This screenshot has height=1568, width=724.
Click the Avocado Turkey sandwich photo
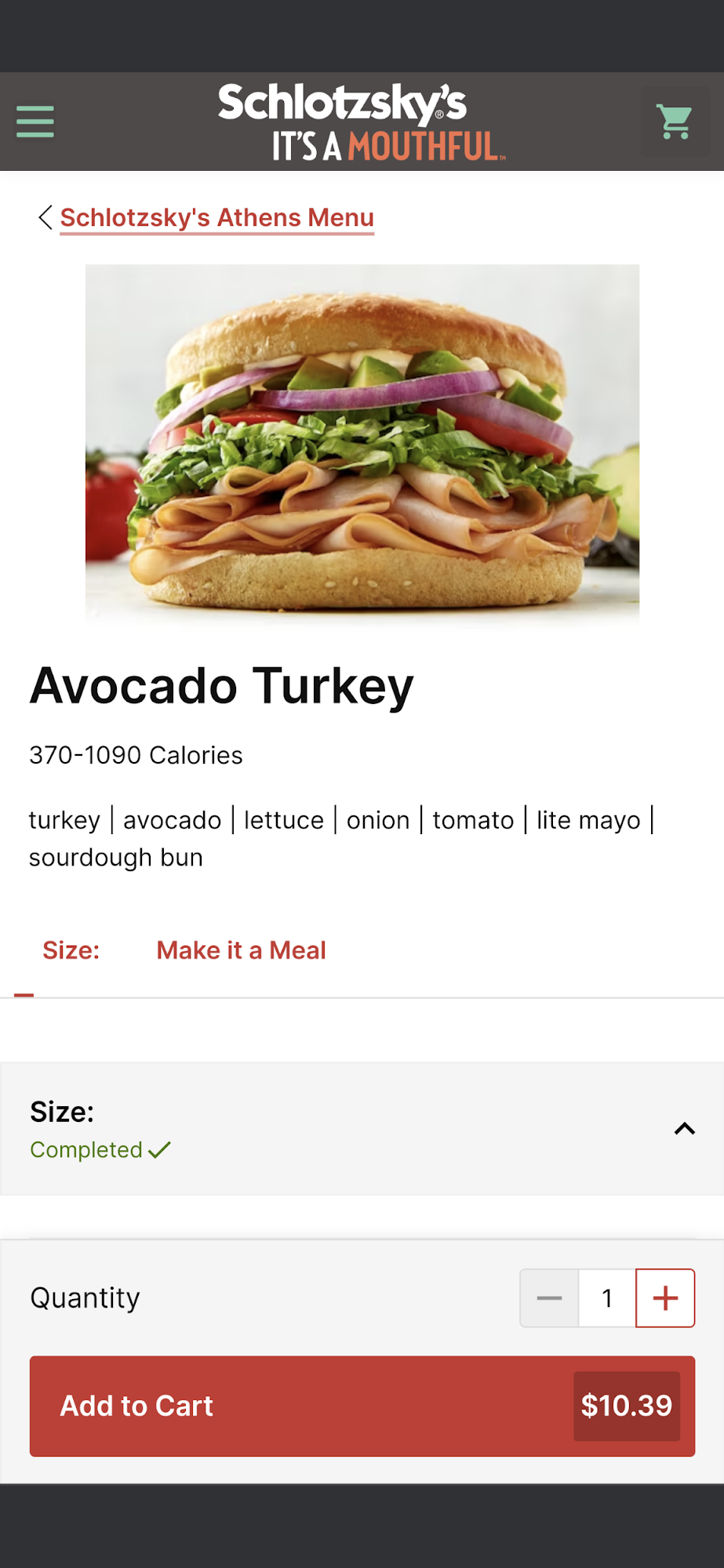[x=362, y=445]
